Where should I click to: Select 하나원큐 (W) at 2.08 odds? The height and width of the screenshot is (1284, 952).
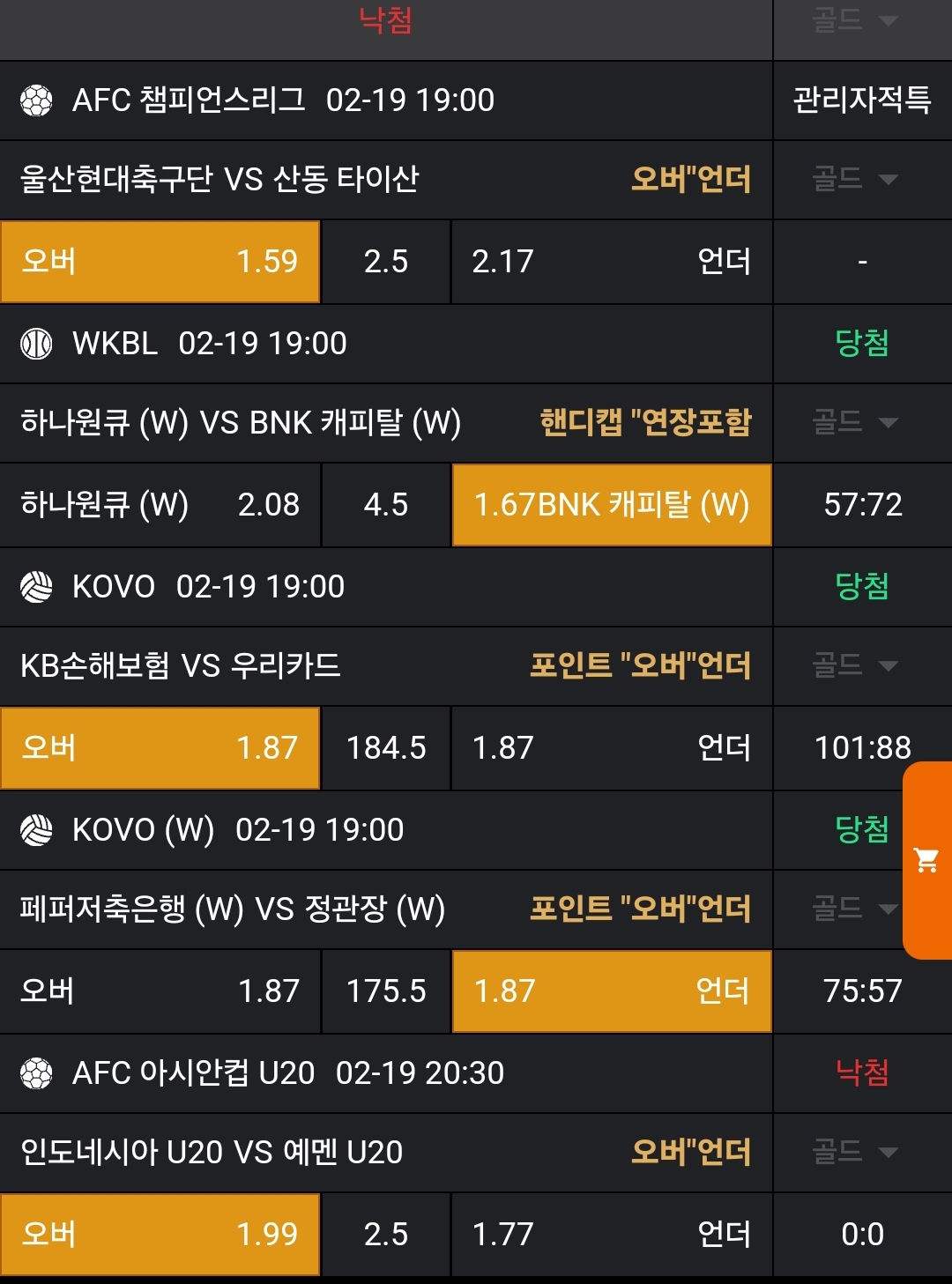pyautogui.click(x=160, y=505)
